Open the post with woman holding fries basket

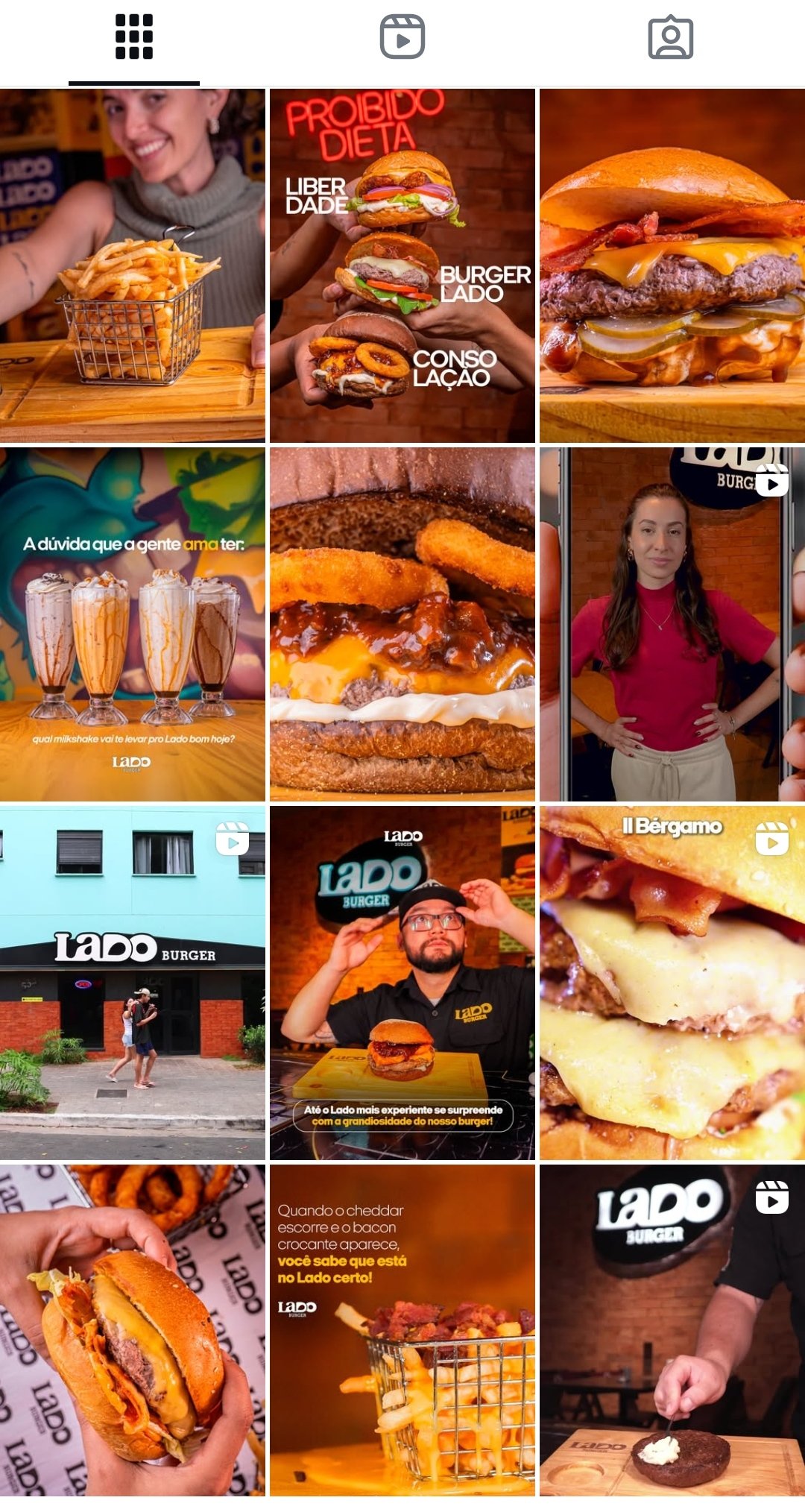click(133, 265)
